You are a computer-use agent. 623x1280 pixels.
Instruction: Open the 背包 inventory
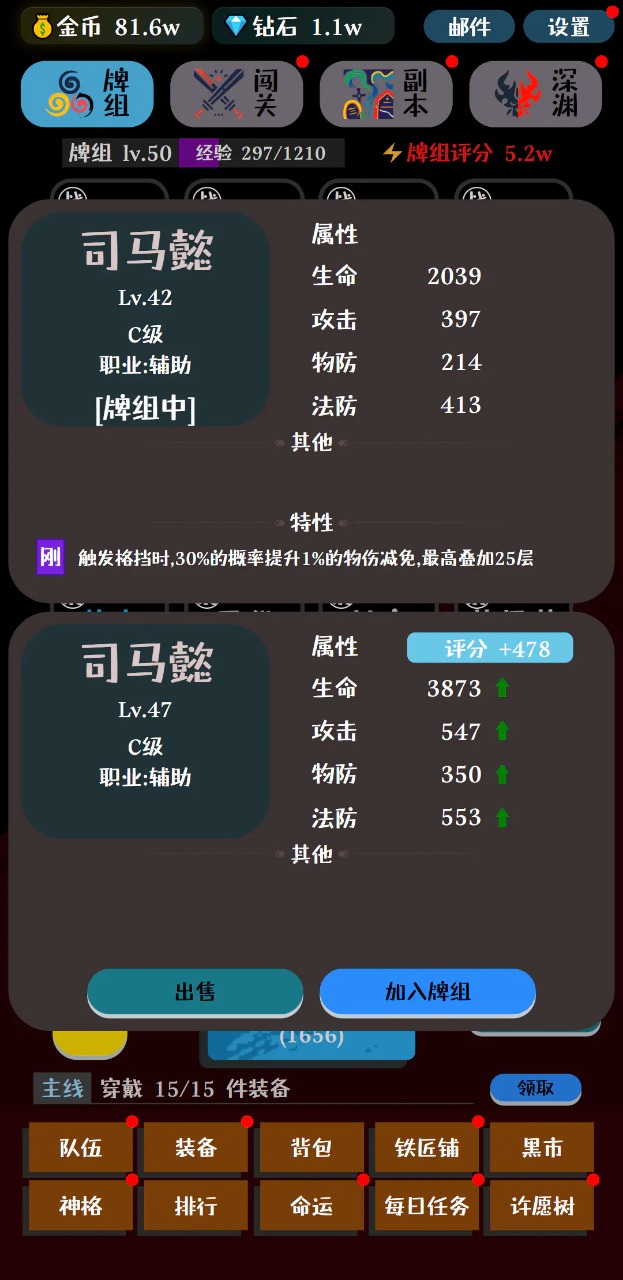coord(311,1148)
